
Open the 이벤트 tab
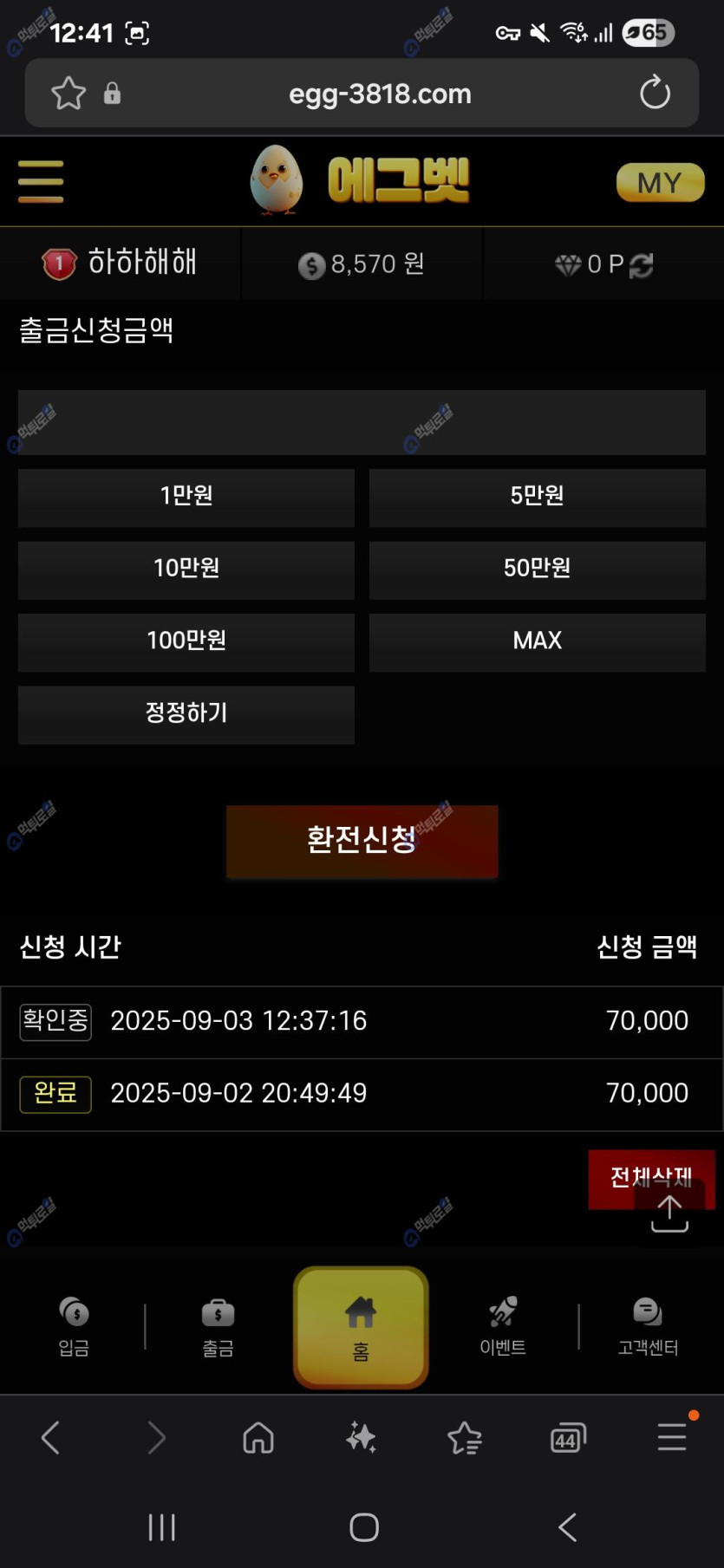point(503,1326)
